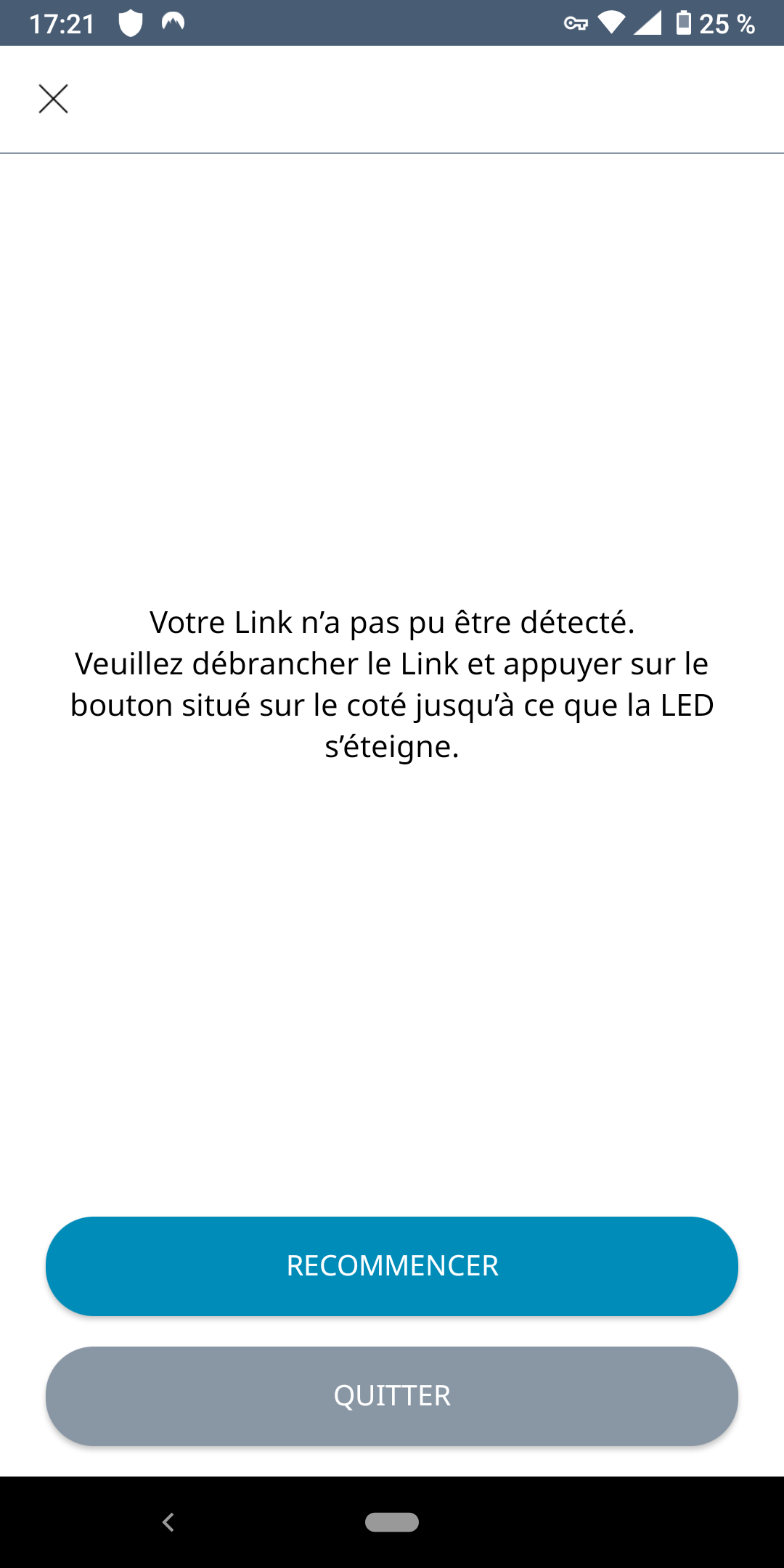Tap the RECOMMENCER button to retry
The image size is (784, 1568).
click(x=392, y=1266)
